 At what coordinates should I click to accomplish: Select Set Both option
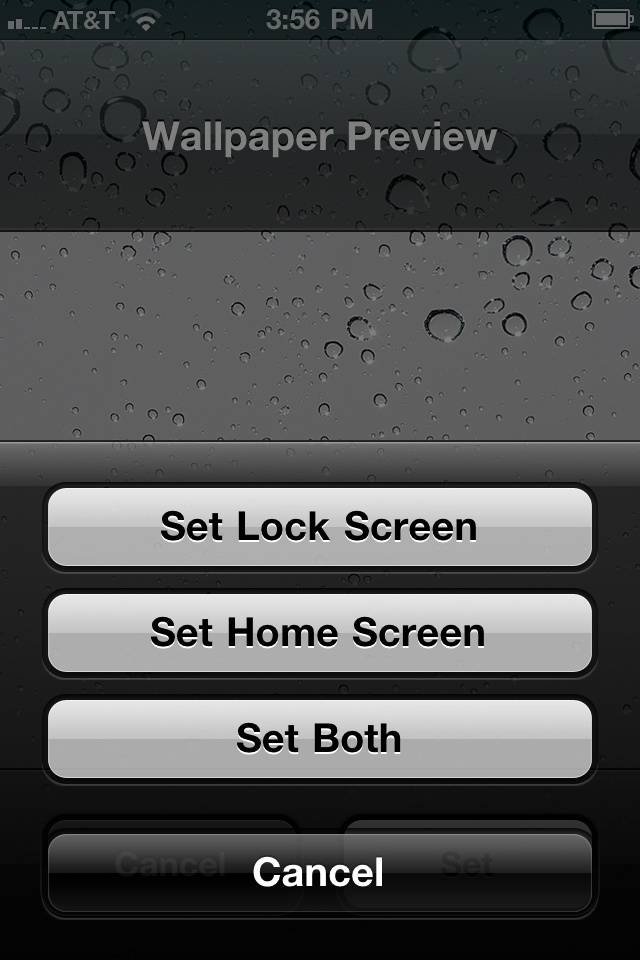point(319,739)
